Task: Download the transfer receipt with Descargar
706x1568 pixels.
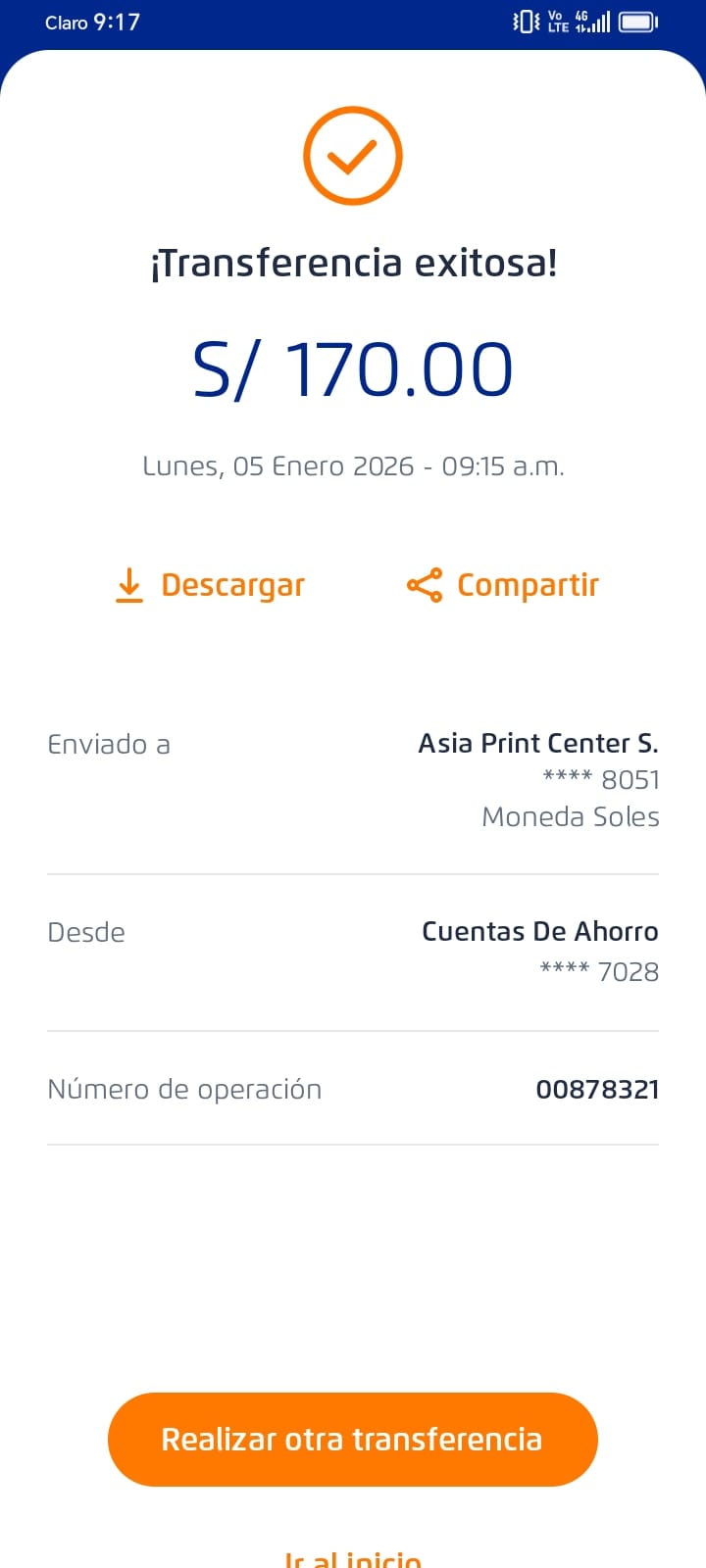Action: coord(210,585)
